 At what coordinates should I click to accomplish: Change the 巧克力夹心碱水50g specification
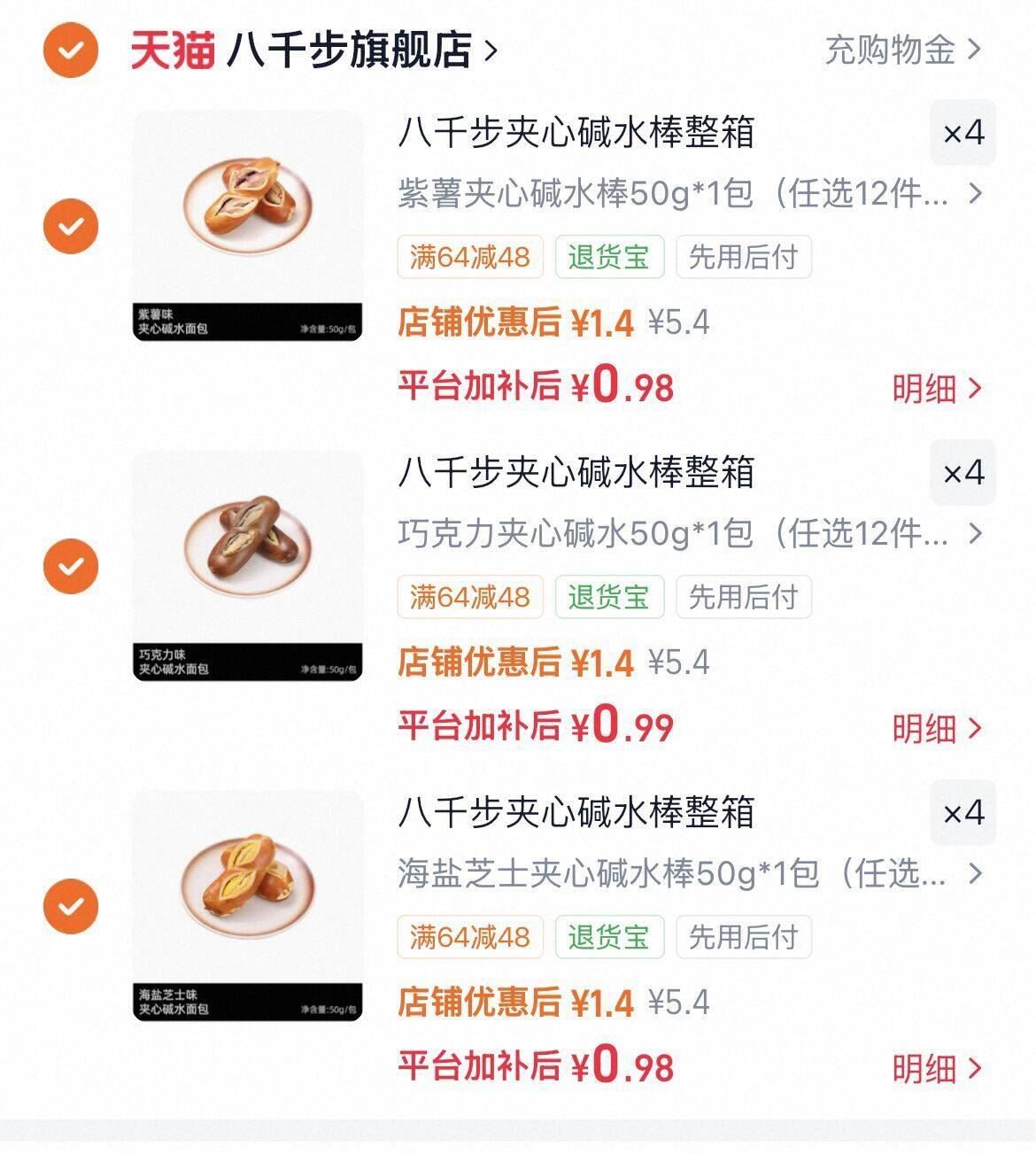click(x=689, y=533)
